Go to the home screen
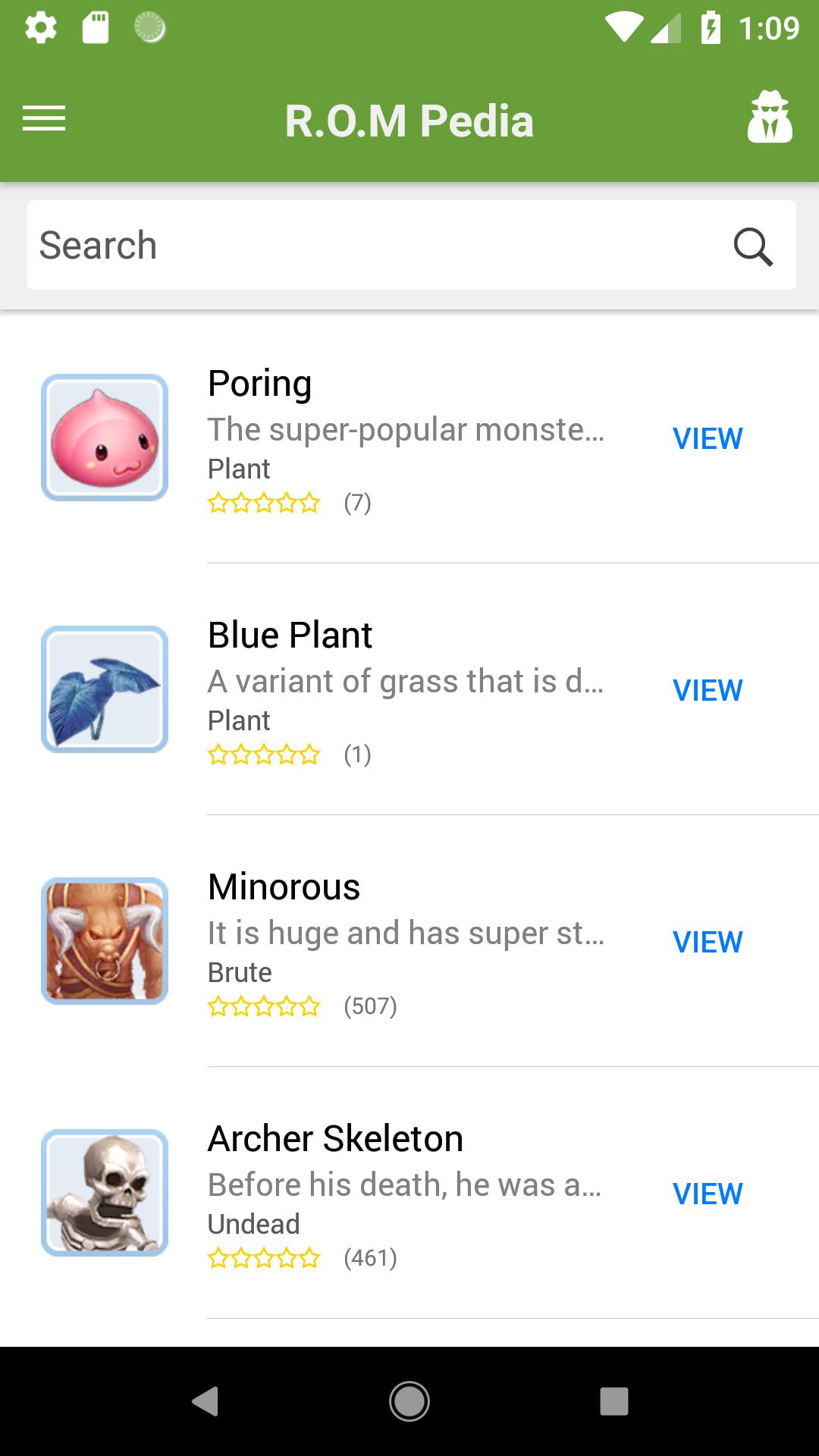 pos(409,1401)
